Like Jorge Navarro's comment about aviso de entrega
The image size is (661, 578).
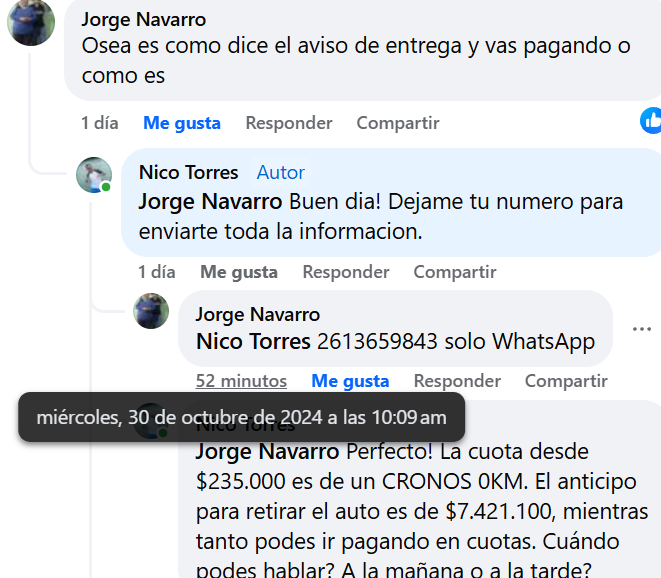182,123
